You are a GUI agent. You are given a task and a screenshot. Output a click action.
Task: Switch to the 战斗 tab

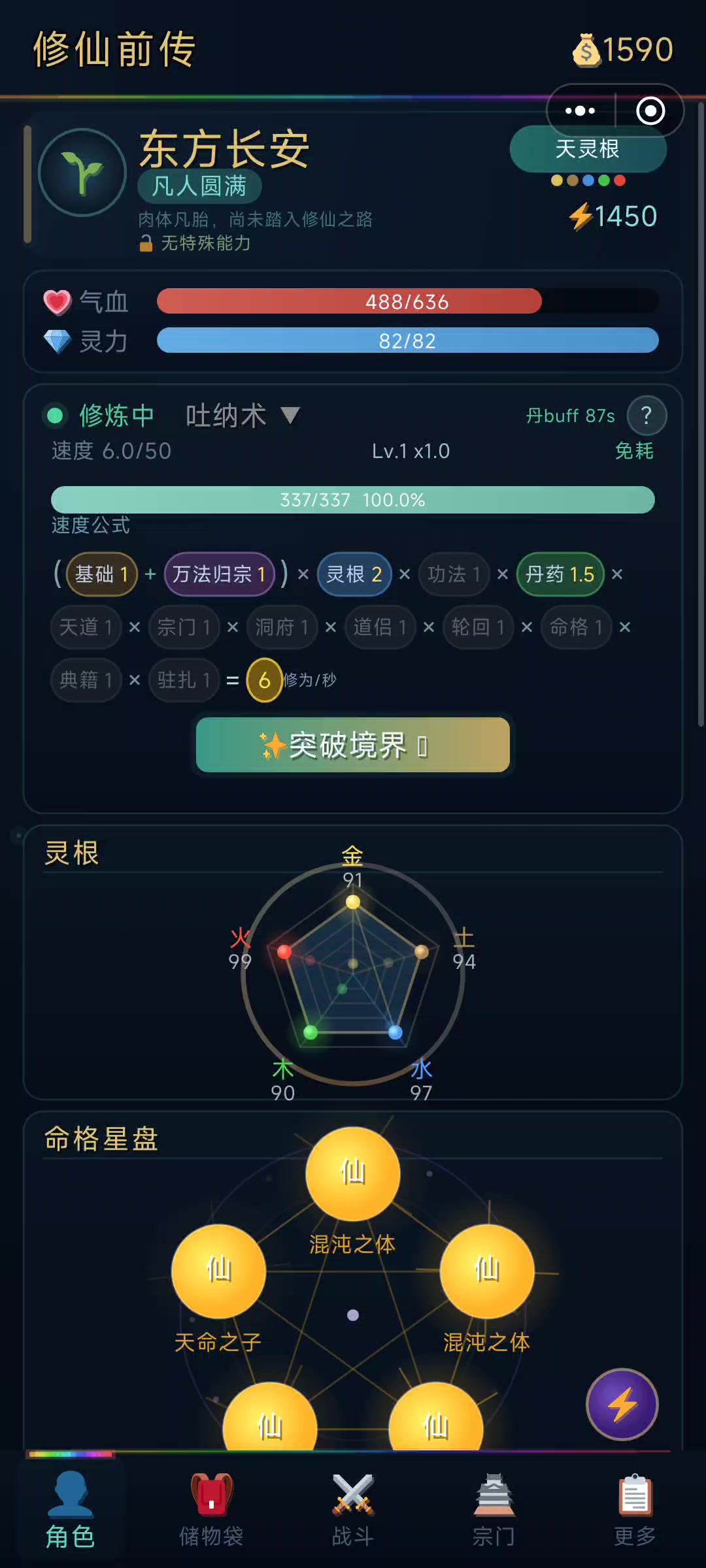[x=353, y=1509]
